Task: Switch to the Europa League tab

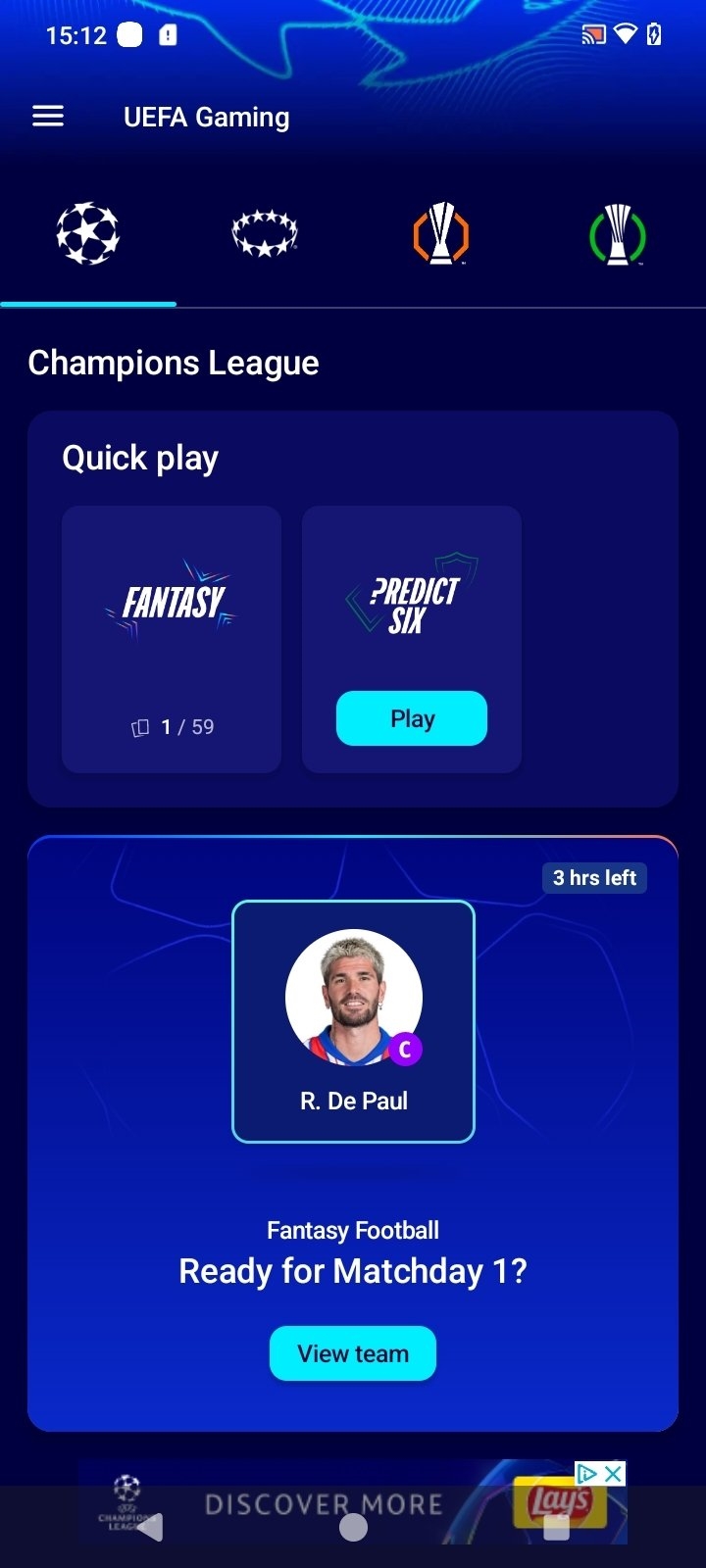Action: (x=441, y=234)
